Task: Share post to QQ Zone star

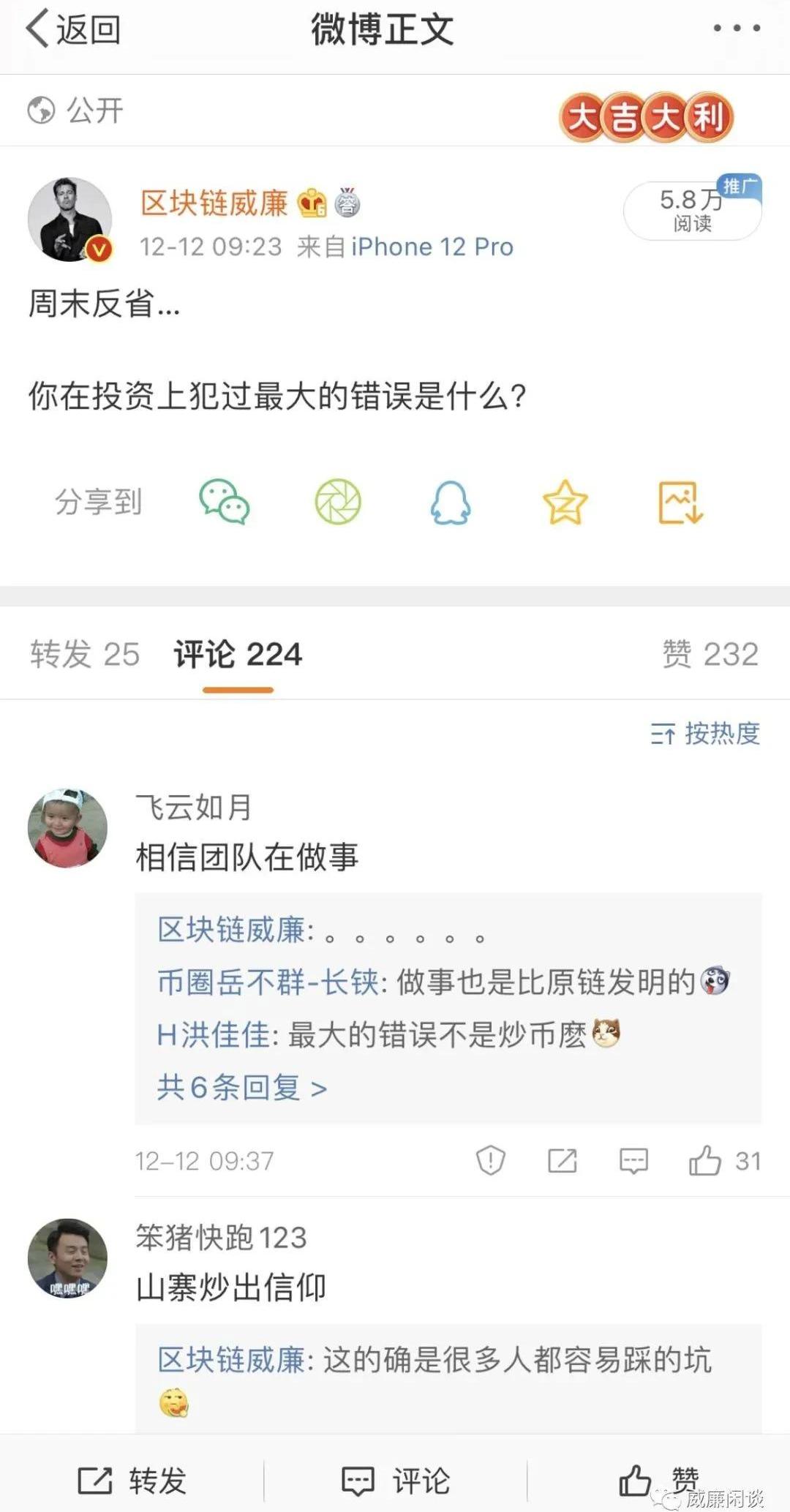Action: coord(565,502)
